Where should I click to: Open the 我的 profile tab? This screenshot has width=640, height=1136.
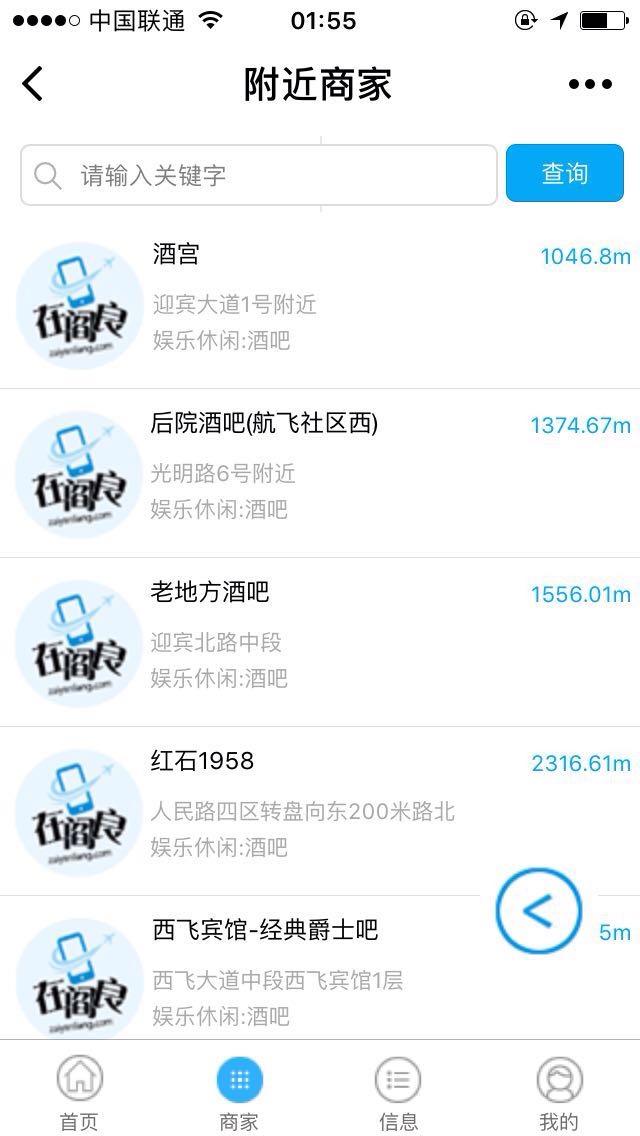tap(559, 1093)
